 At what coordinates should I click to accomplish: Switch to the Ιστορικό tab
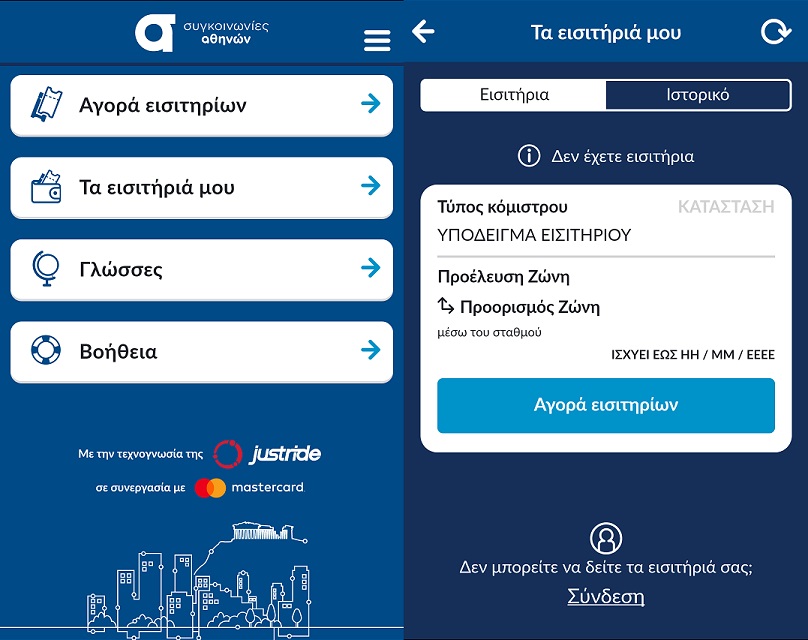[x=698, y=95]
